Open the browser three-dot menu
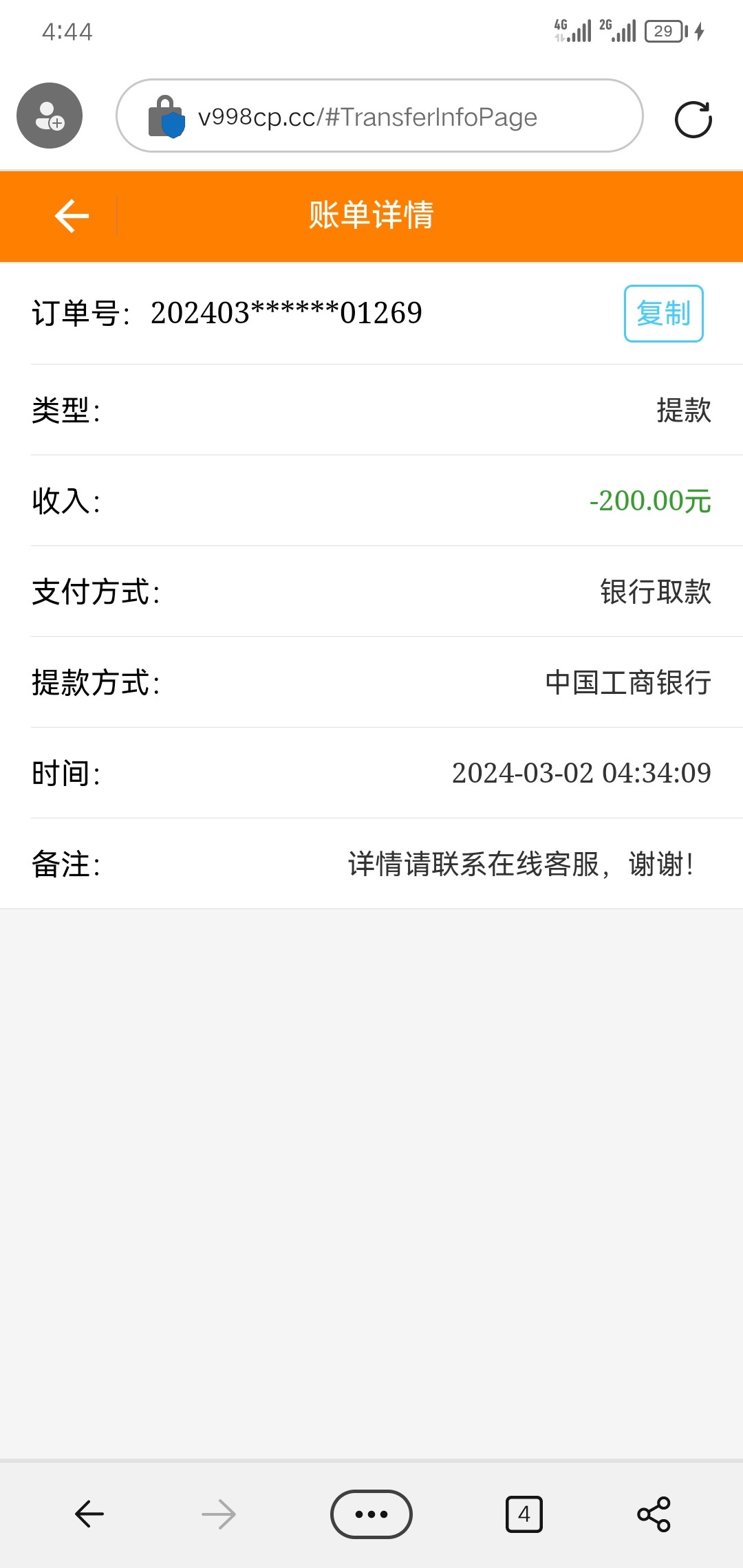Screen dimensions: 743x1568 (371, 1514)
